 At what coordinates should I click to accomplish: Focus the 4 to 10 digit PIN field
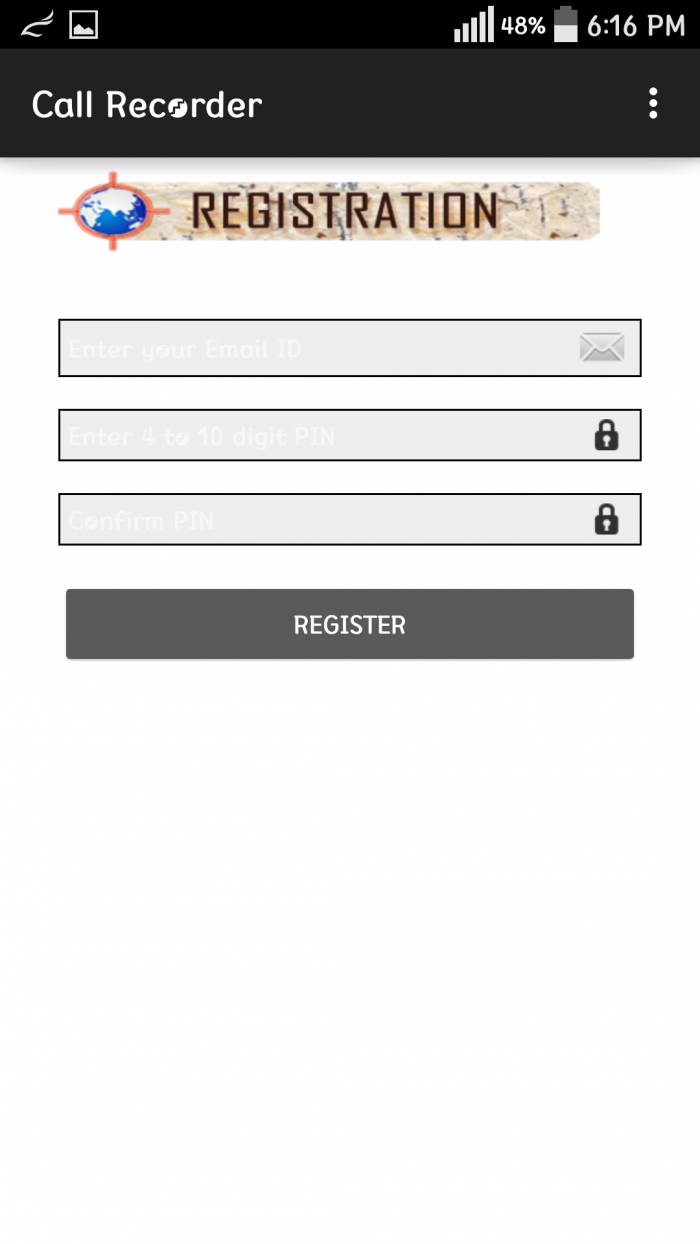tap(320, 435)
